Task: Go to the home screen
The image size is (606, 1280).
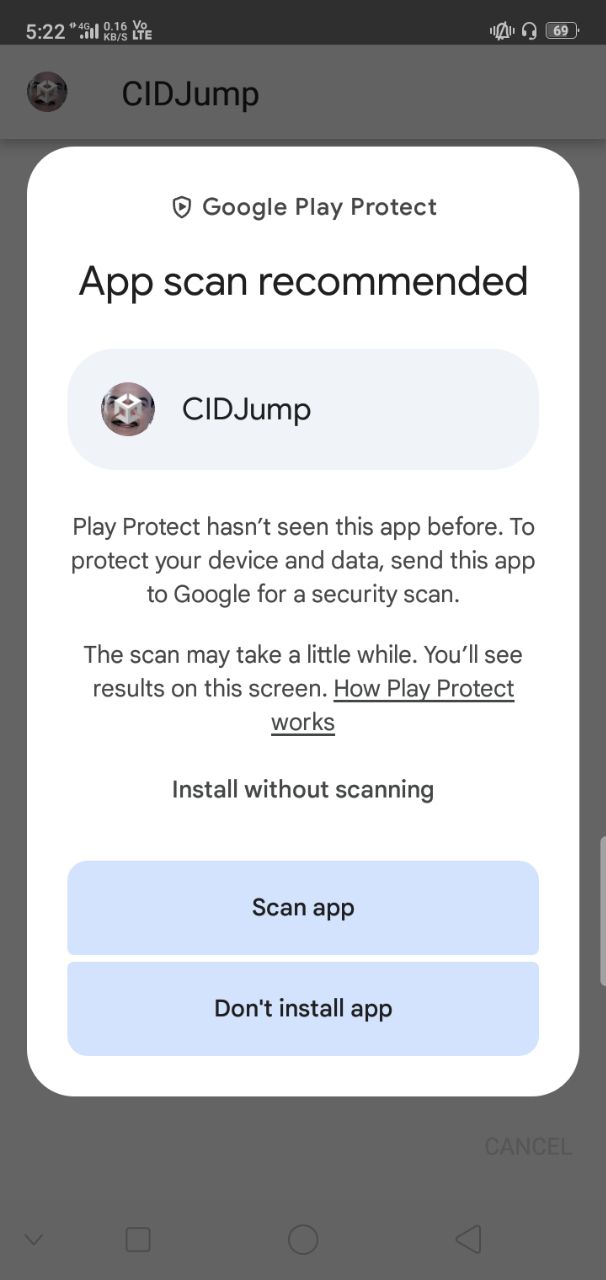Action: [x=302, y=1240]
